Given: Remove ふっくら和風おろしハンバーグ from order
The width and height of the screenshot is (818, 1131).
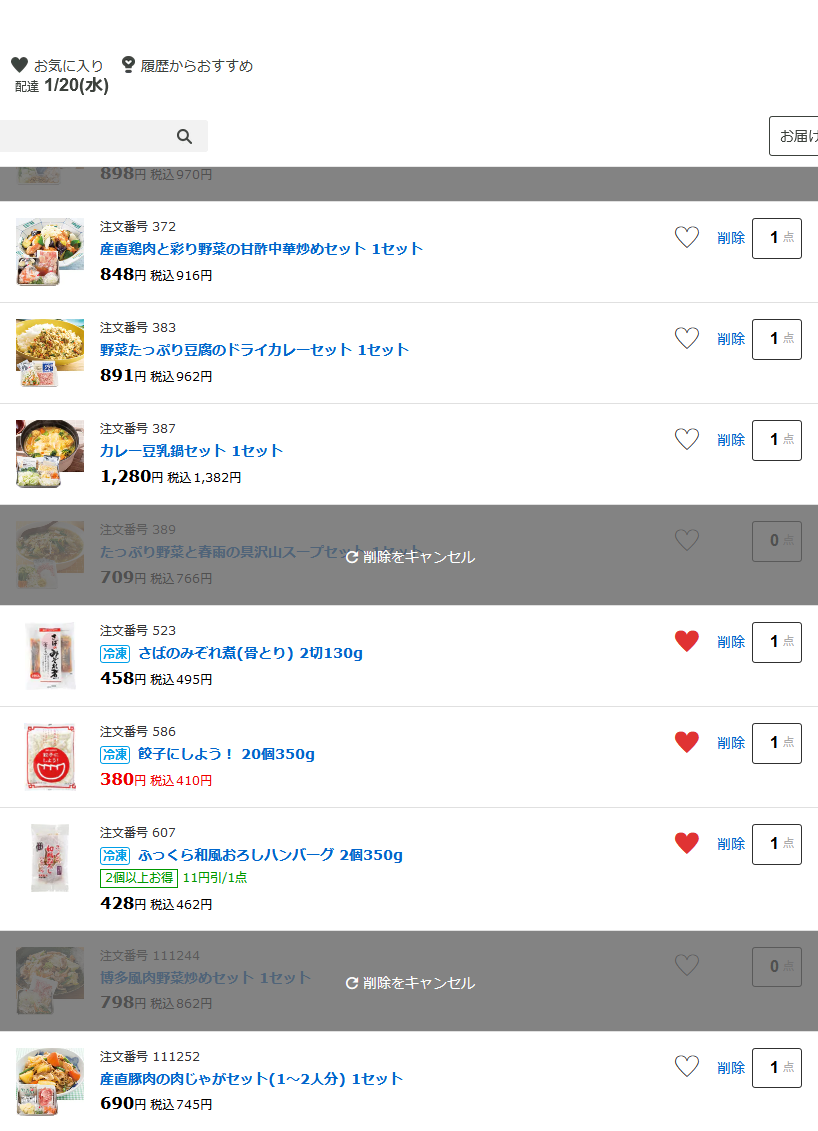Looking at the screenshot, I should coord(731,843).
